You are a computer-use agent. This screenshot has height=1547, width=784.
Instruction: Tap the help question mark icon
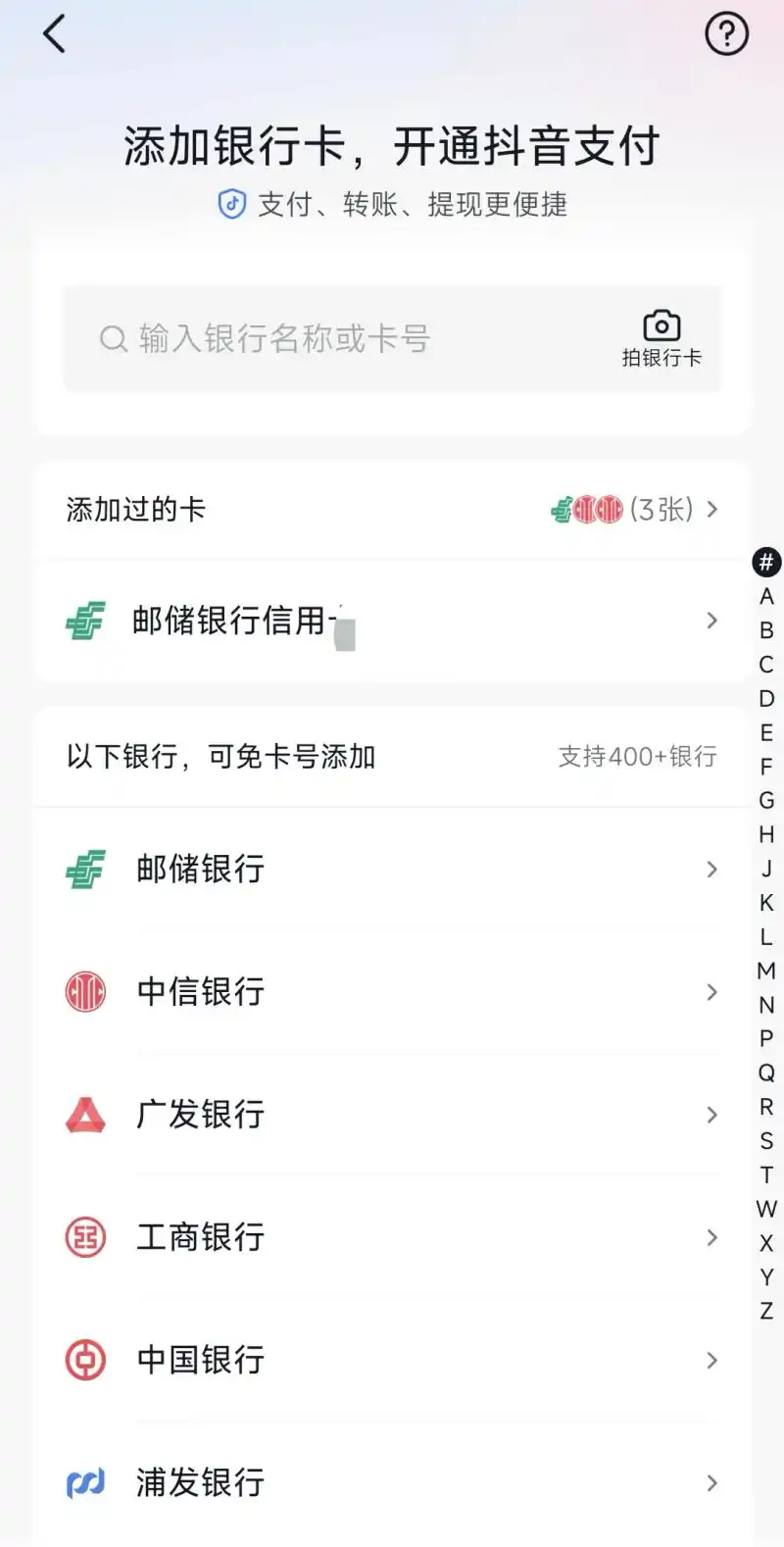point(726,33)
